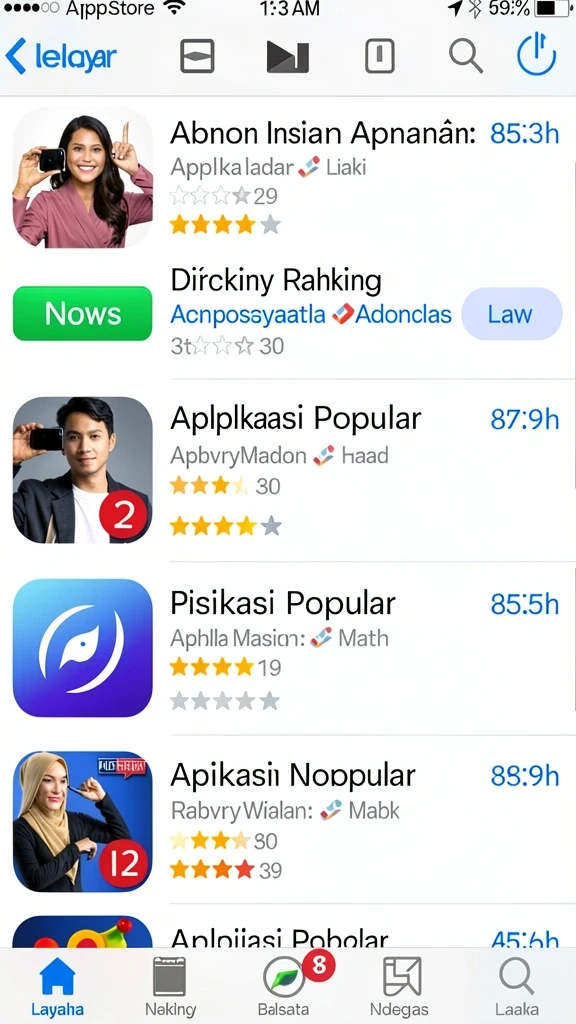Tap the 88:9h price button
Screen dimensions: 576x1024
click(524, 776)
